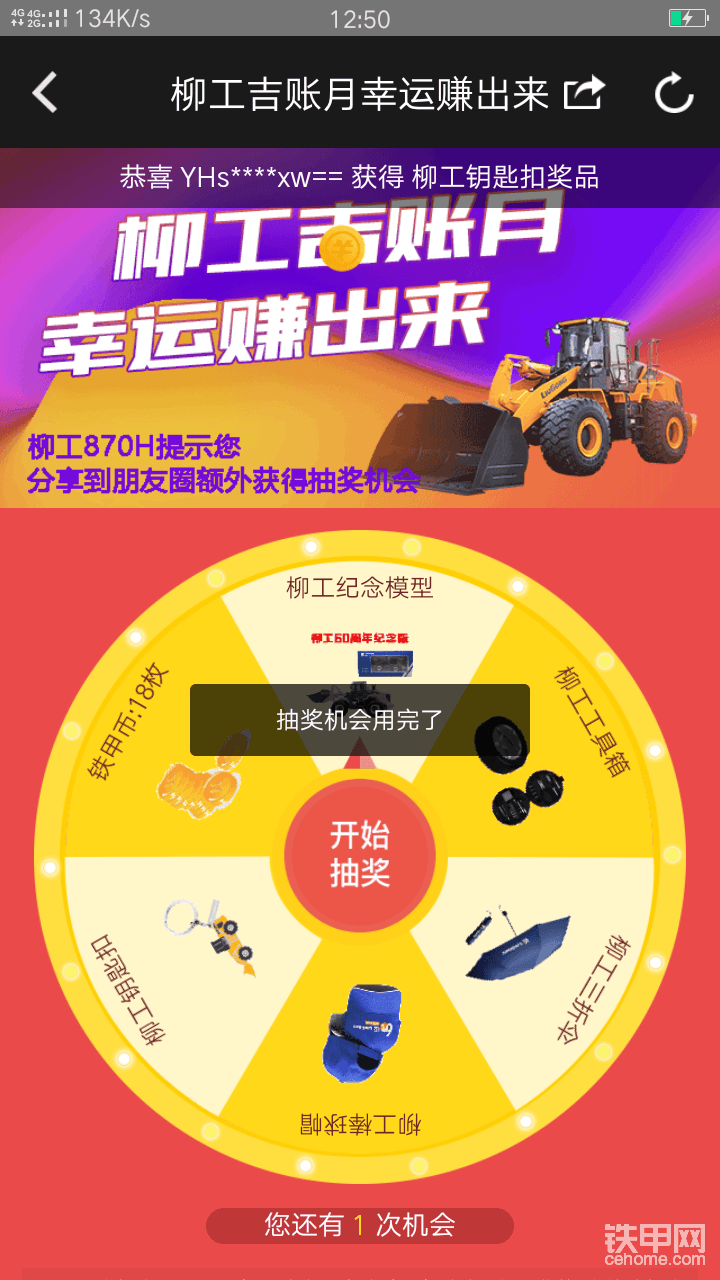Go back using the header arrow
Viewport: 720px width, 1280px height.
click(45, 93)
